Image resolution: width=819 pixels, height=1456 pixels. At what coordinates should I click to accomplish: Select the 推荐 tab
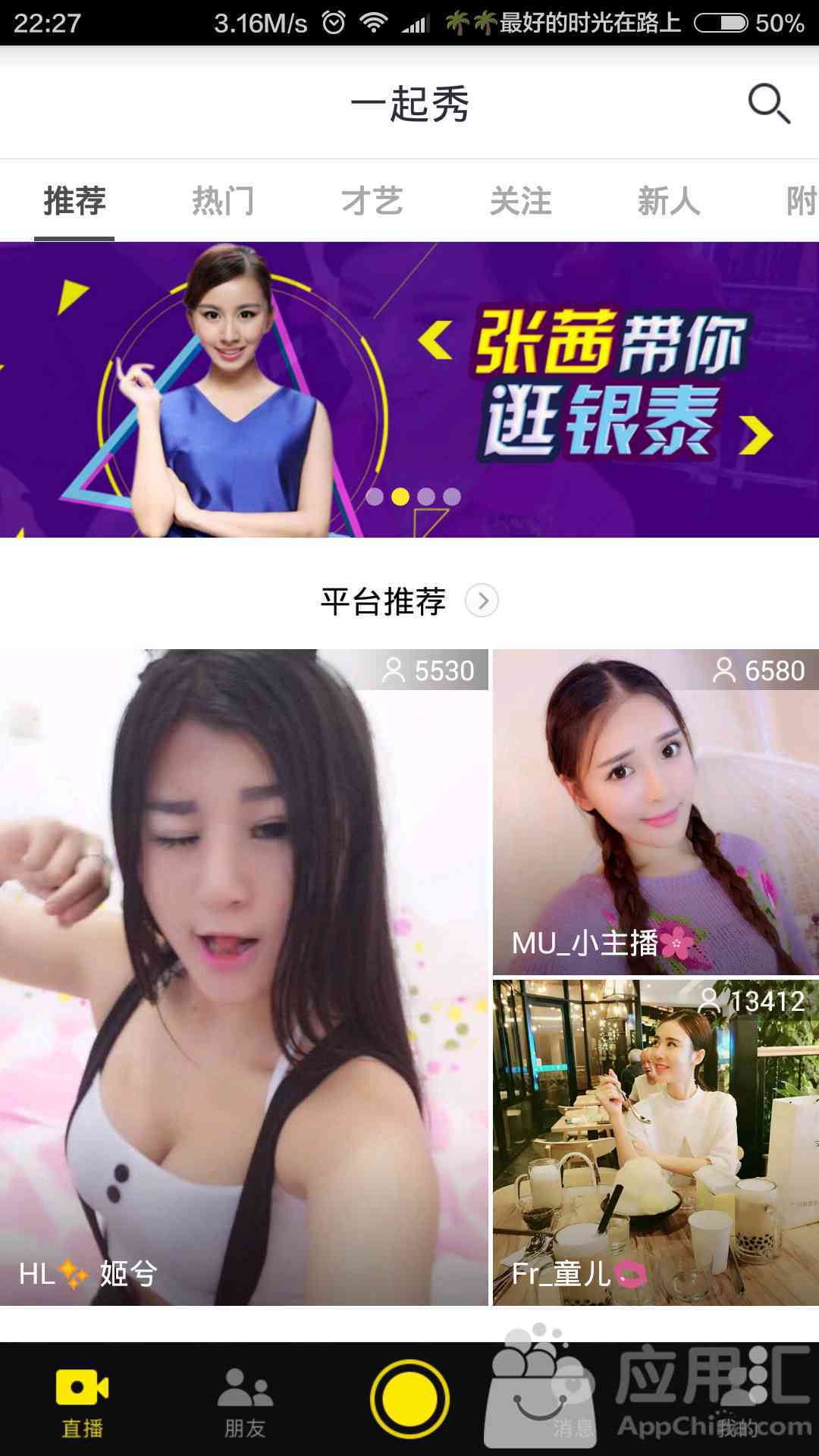(74, 202)
